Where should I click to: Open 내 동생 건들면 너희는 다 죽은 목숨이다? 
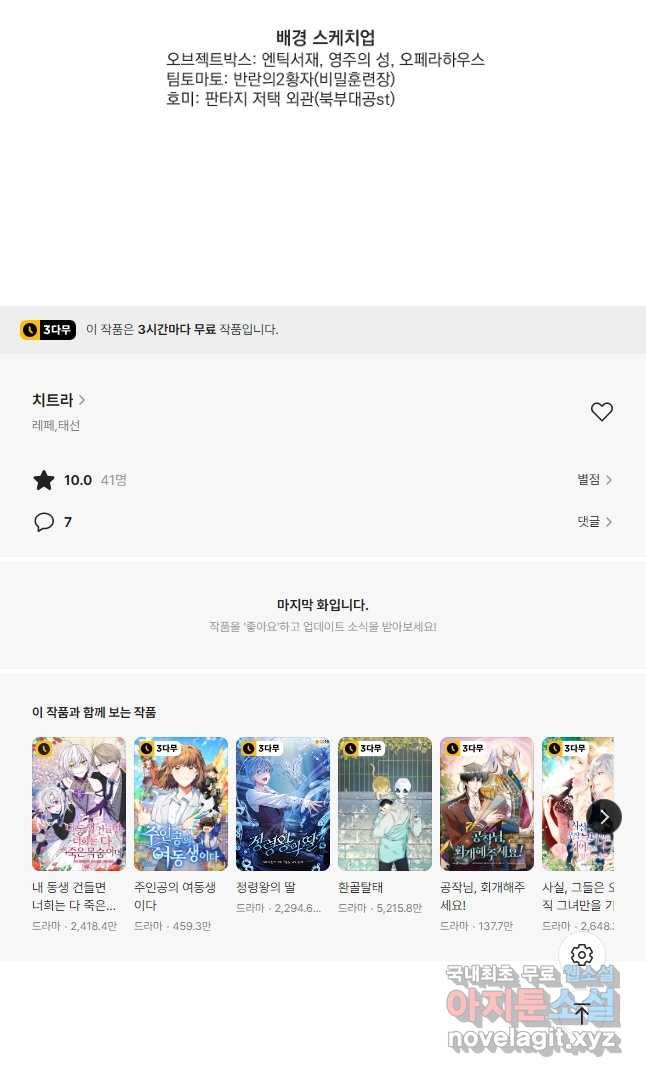(x=79, y=805)
